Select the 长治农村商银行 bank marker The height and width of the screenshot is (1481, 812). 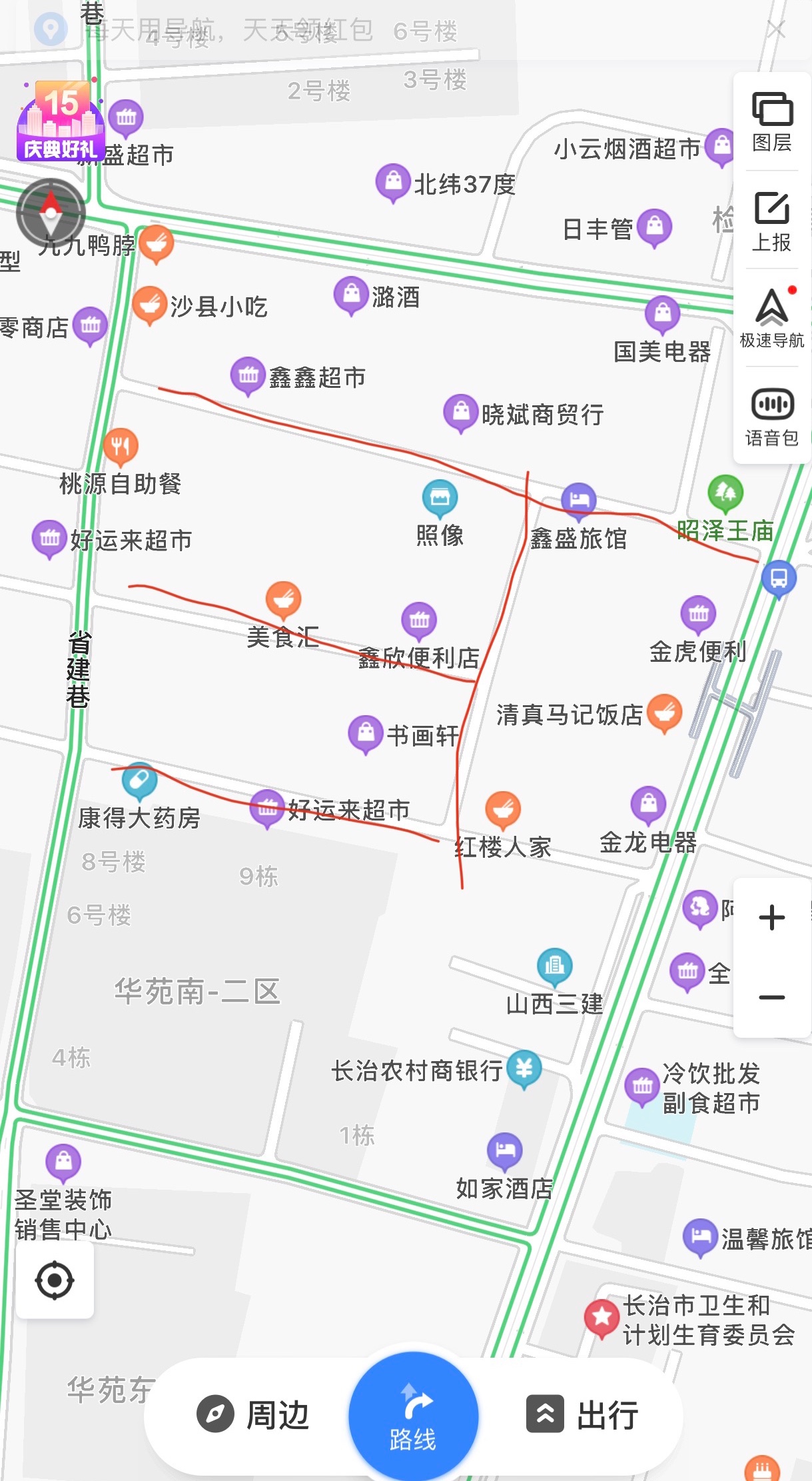click(524, 1068)
